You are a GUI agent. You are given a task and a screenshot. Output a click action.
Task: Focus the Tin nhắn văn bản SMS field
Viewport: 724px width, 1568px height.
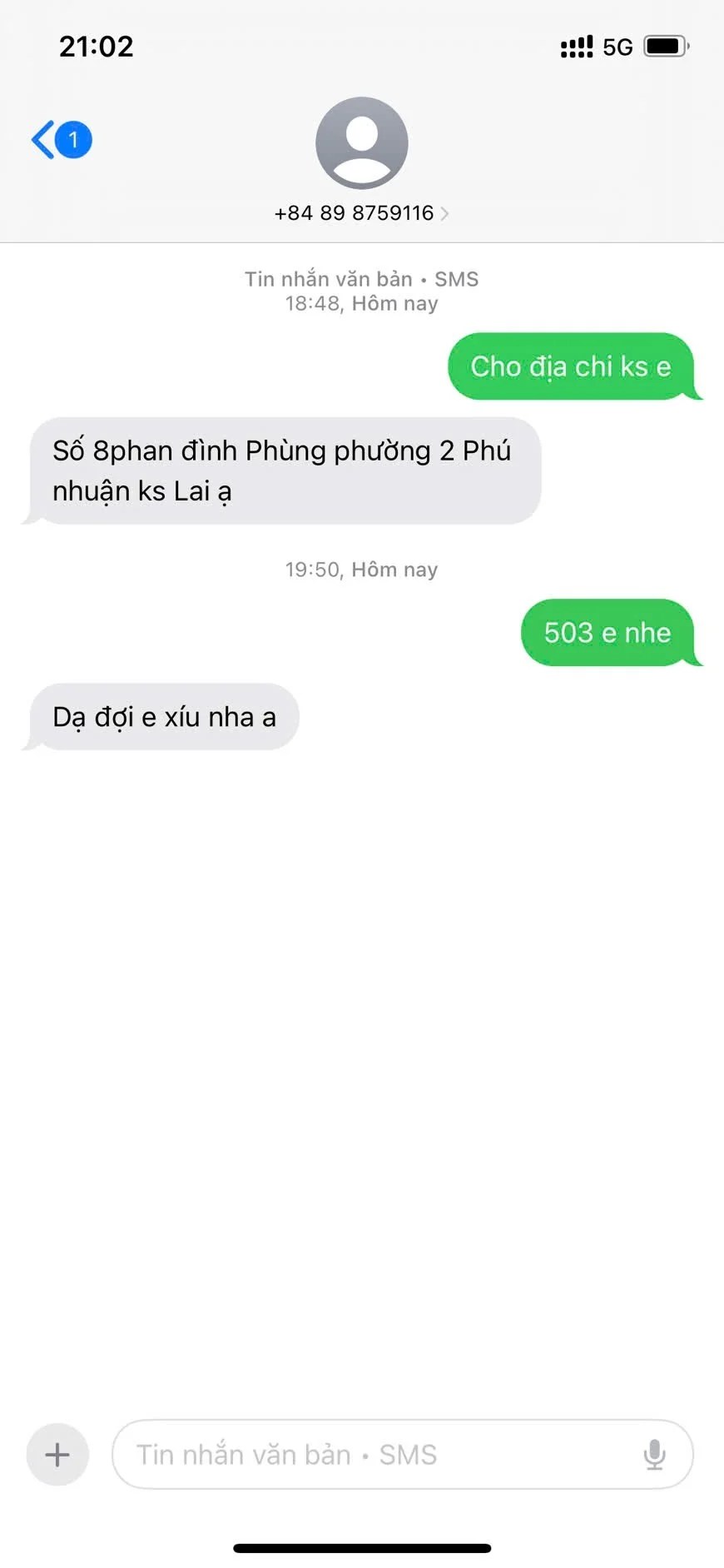pyautogui.click(x=374, y=1455)
